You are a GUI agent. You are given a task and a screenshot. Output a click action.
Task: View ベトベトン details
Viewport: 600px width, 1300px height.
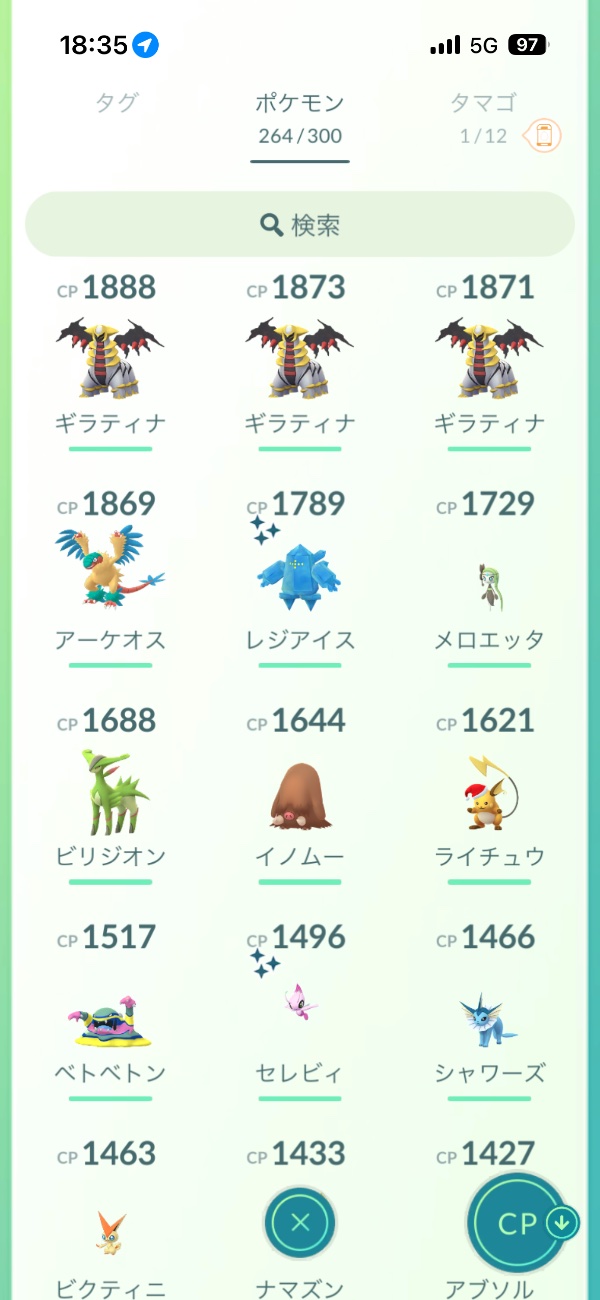110,1010
